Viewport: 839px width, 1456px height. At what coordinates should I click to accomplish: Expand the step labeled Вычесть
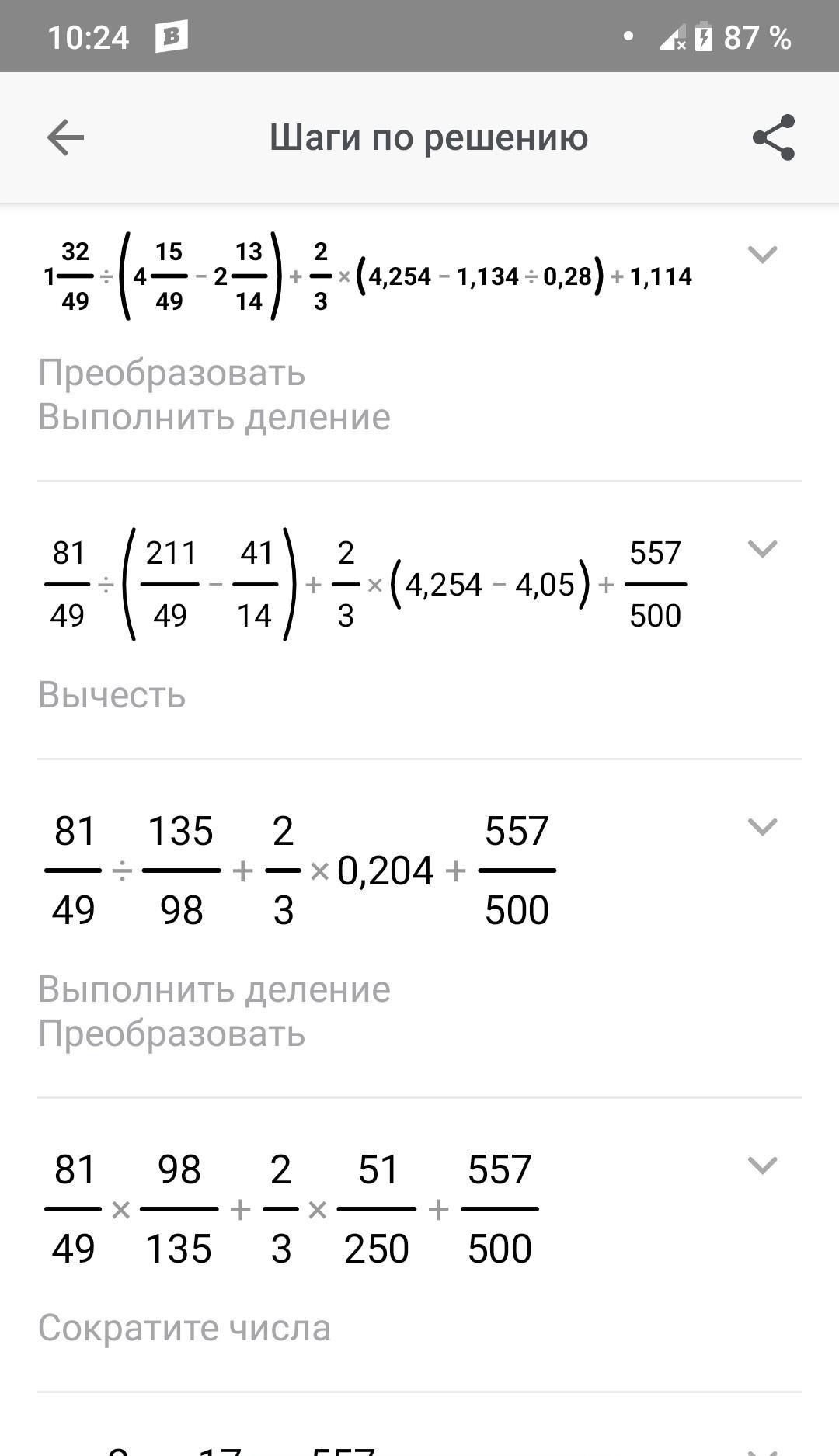coord(761,549)
